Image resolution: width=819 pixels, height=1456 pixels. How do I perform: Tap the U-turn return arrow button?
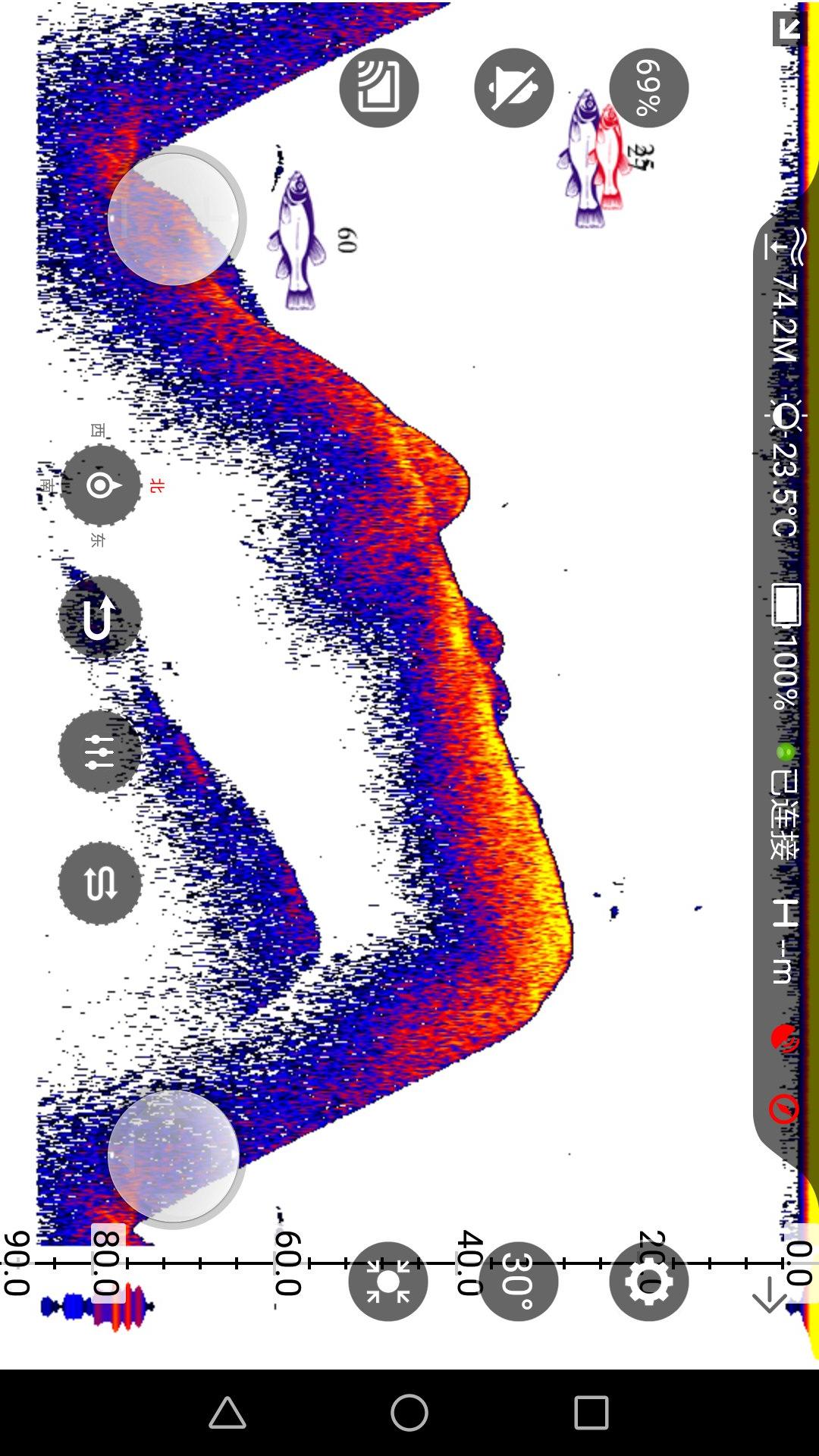(x=99, y=617)
